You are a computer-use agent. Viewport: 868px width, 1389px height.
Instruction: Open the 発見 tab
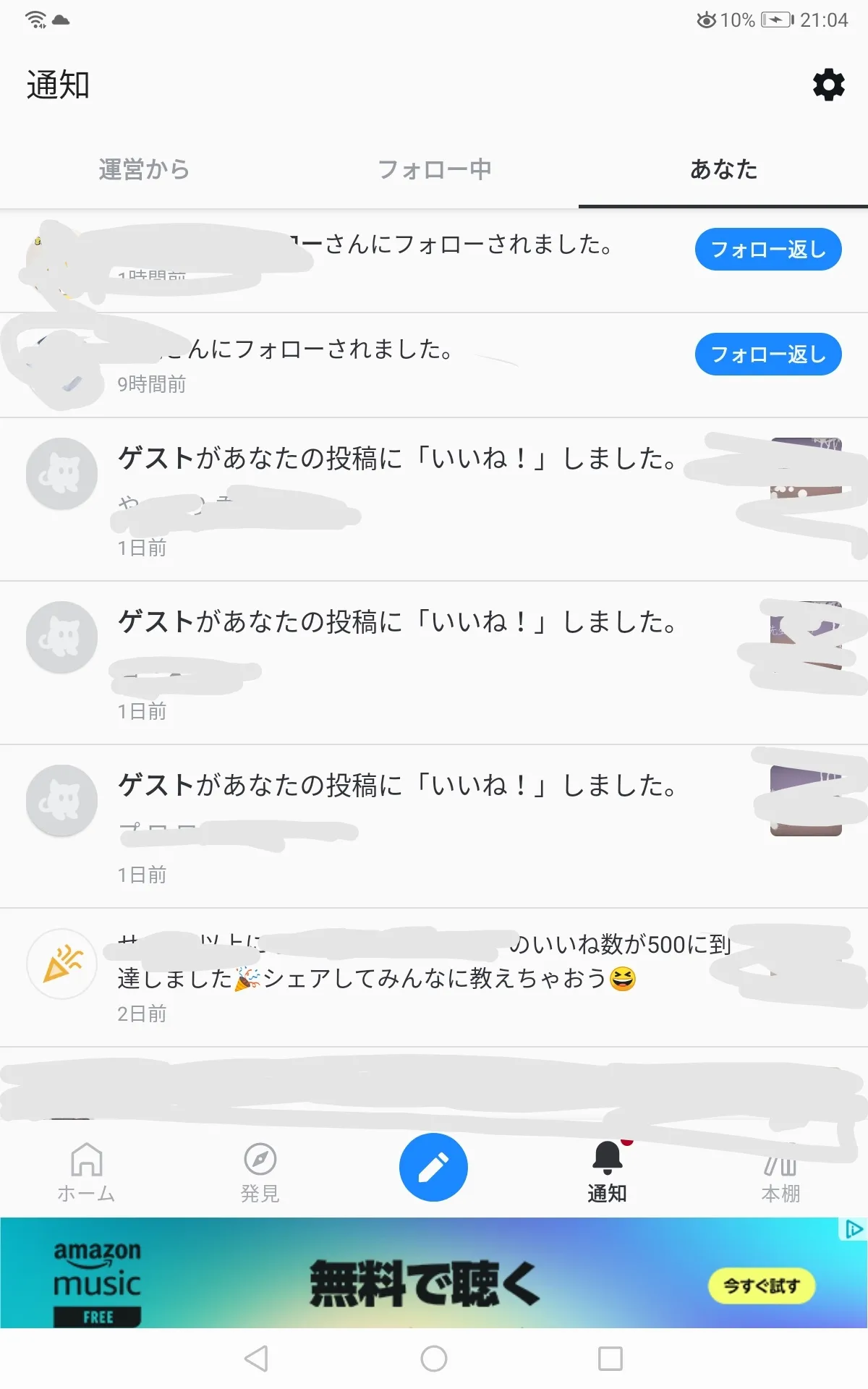coord(260,1172)
